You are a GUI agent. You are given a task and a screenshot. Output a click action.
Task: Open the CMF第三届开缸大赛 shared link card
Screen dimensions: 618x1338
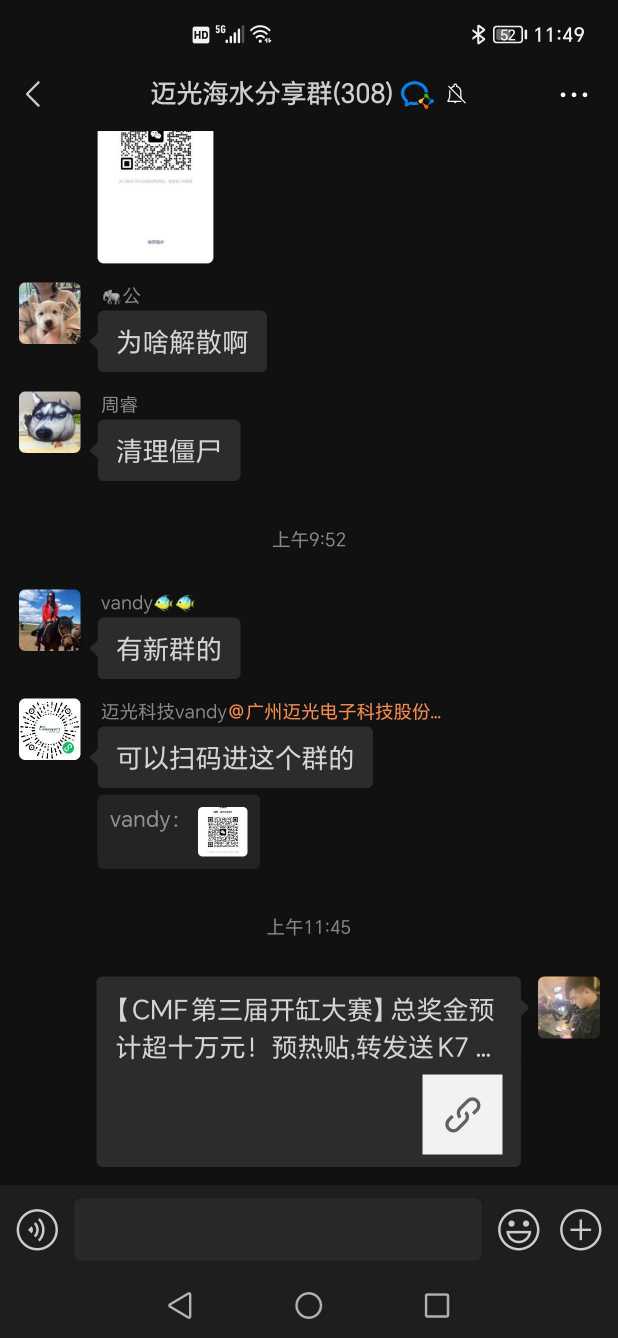(x=308, y=1071)
